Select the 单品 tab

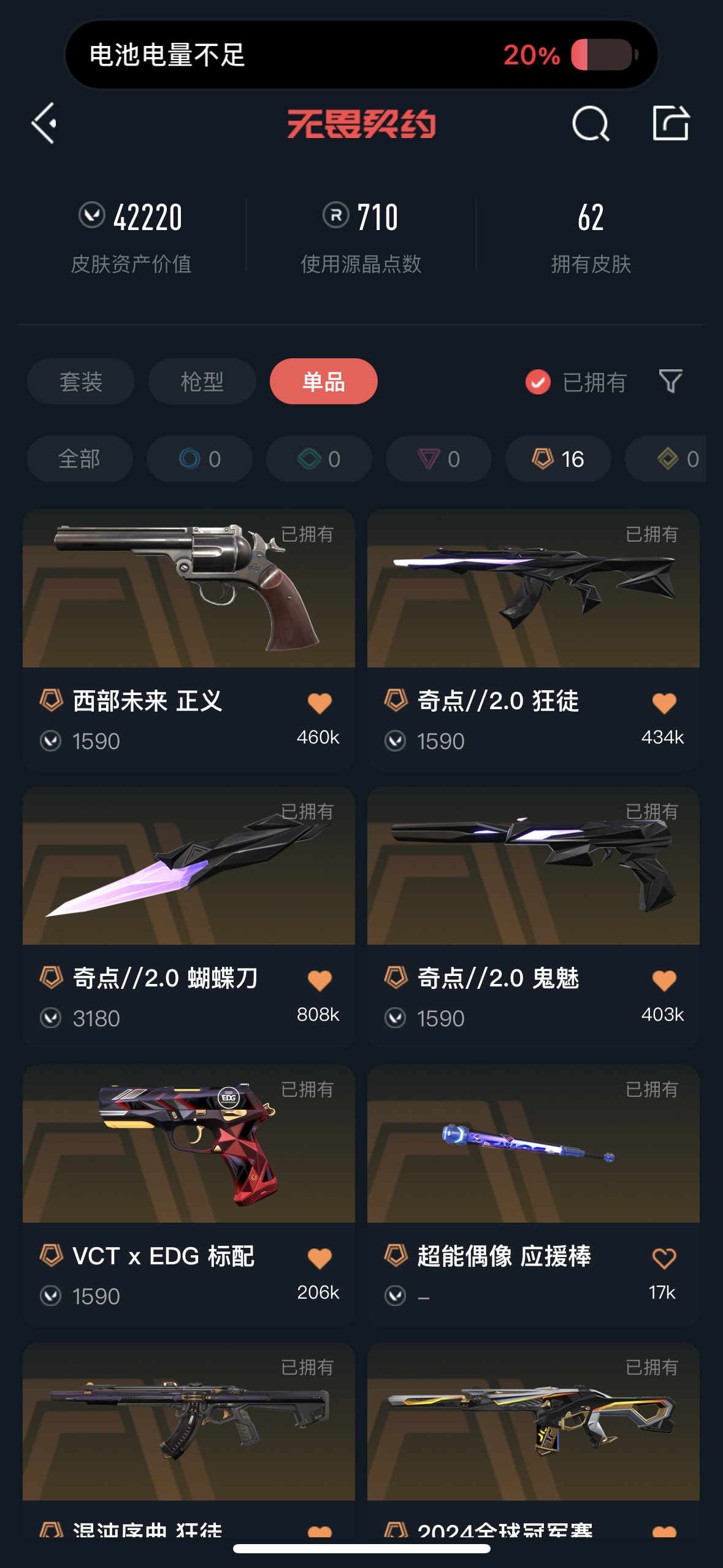pyautogui.click(x=323, y=382)
